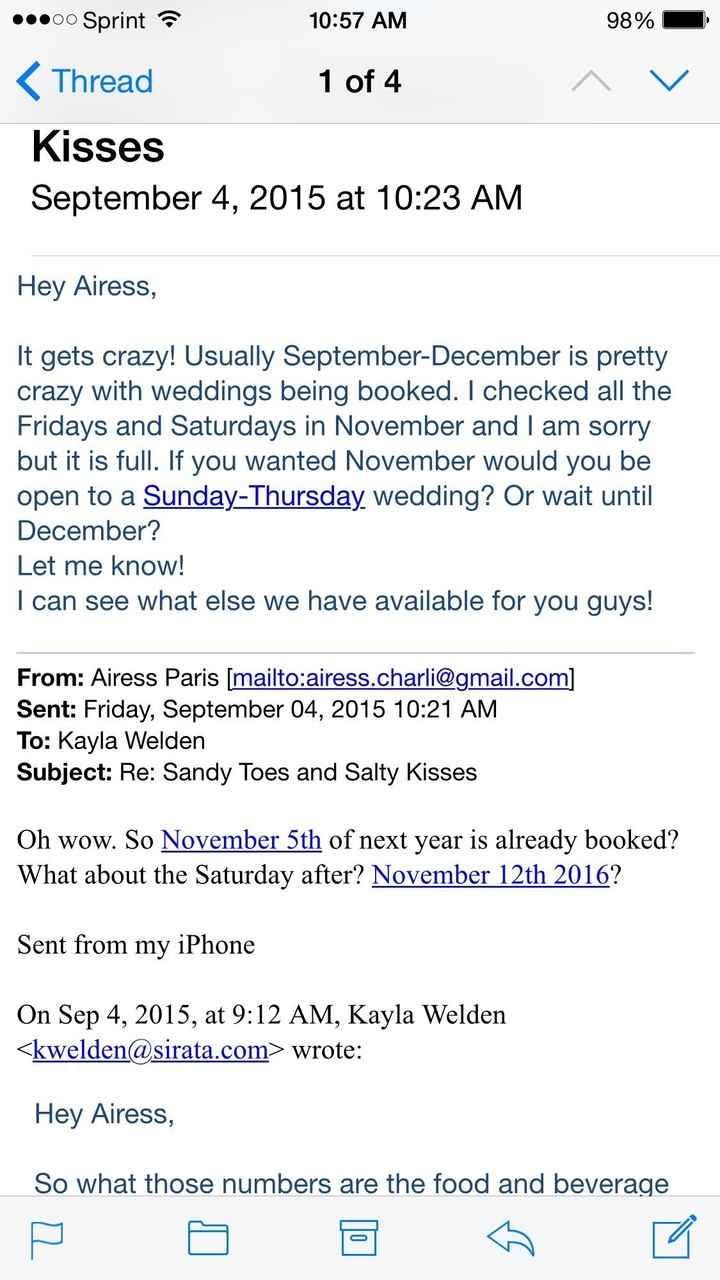Viewport: 720px width, 1280px height.
Task: Go to the previous message with the up chevron
Action: pyautogui.click(x=591, y=80)
